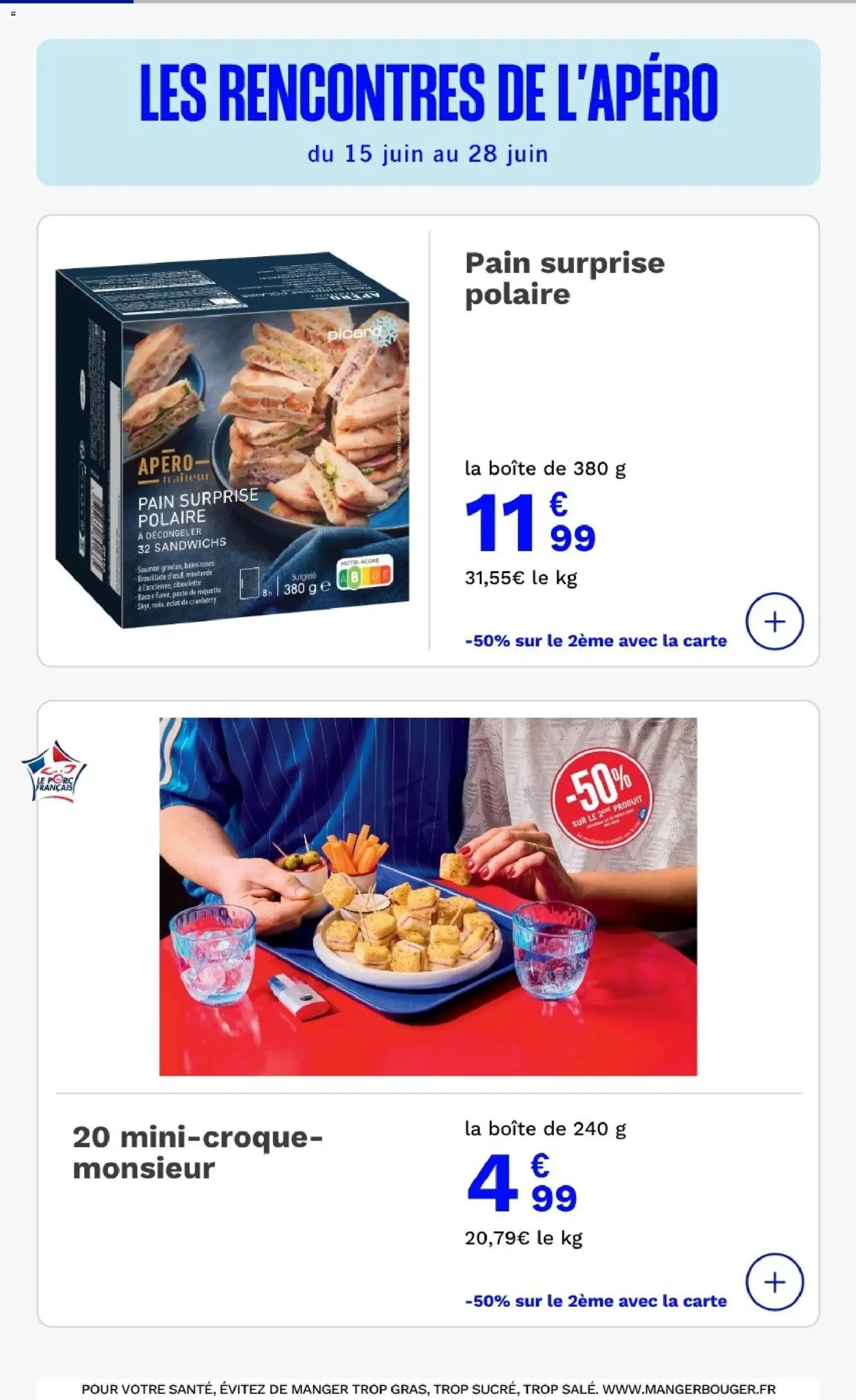Screen dimensions: 856x1400
Task: Open the Pain surprise polaire product image
Action: 233,440
